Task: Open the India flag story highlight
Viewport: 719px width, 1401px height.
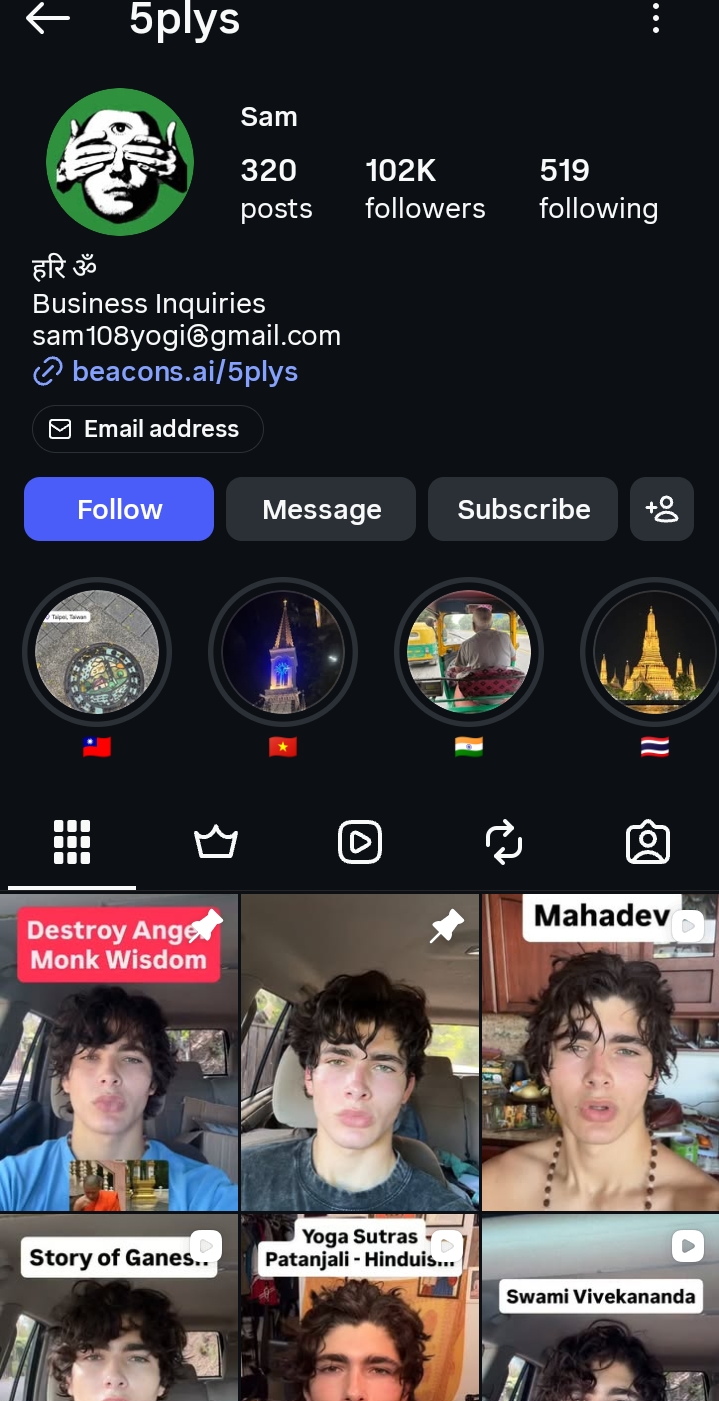Action: (x=469, y=653)
